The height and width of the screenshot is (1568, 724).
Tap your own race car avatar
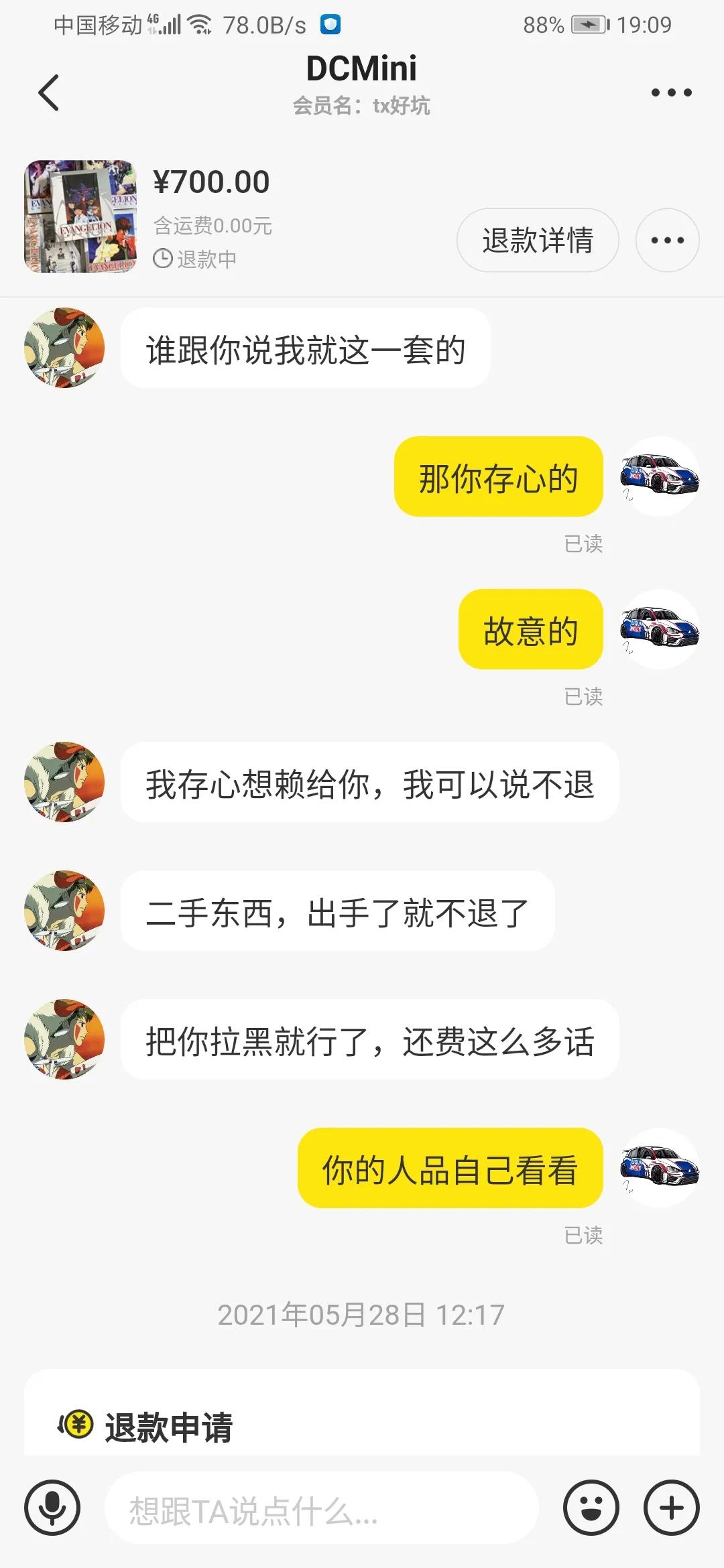(660, 477)
